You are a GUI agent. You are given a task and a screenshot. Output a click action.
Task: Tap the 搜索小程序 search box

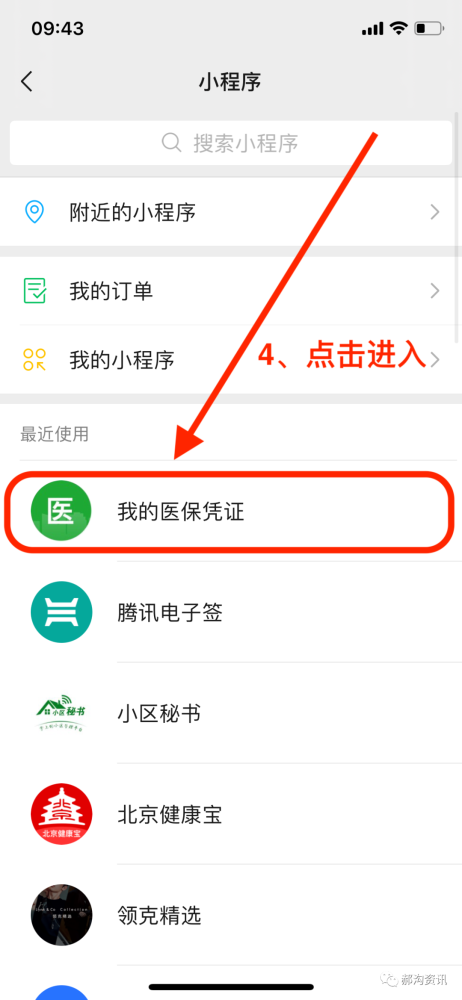click(x=230, y=142)
